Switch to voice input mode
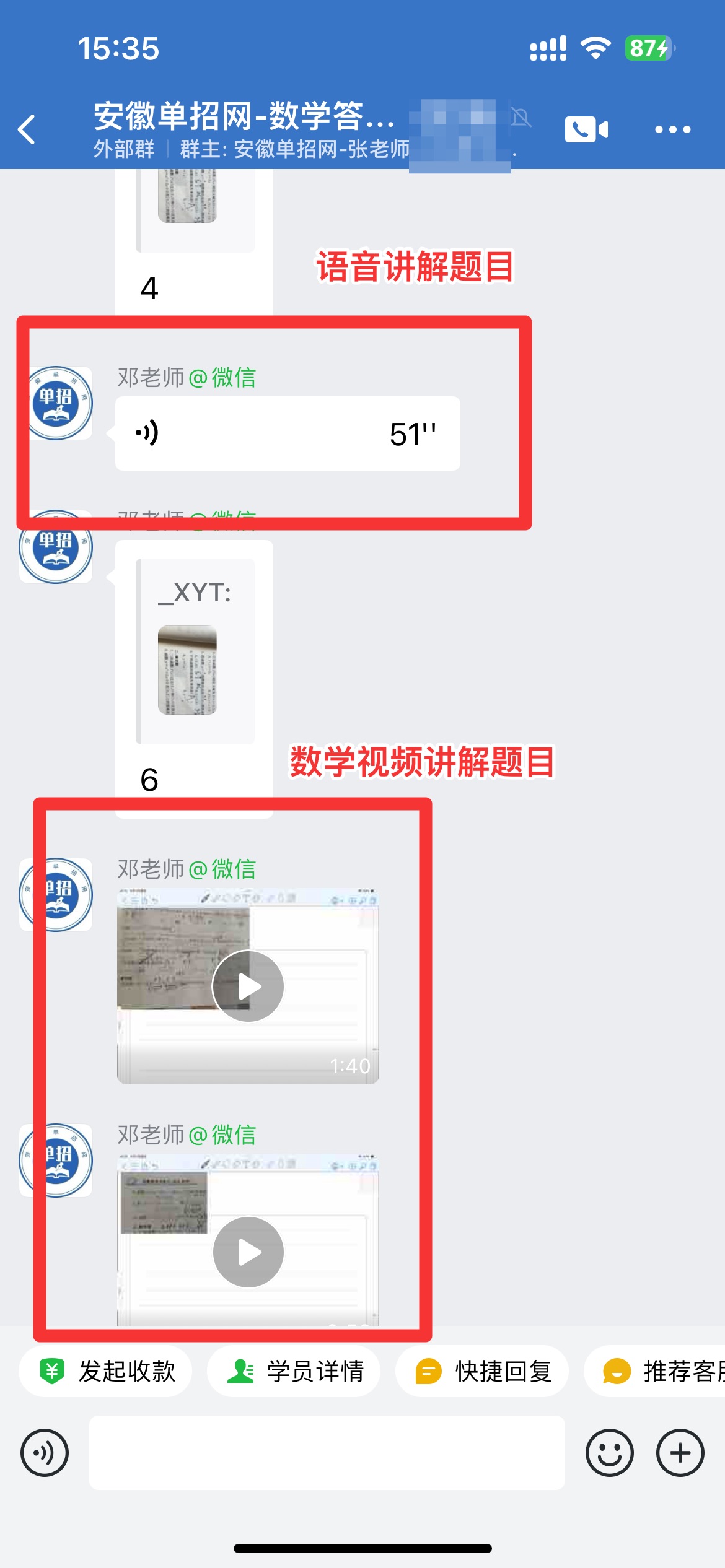This screenshot has width=725, height=1568. point(45,1453)
